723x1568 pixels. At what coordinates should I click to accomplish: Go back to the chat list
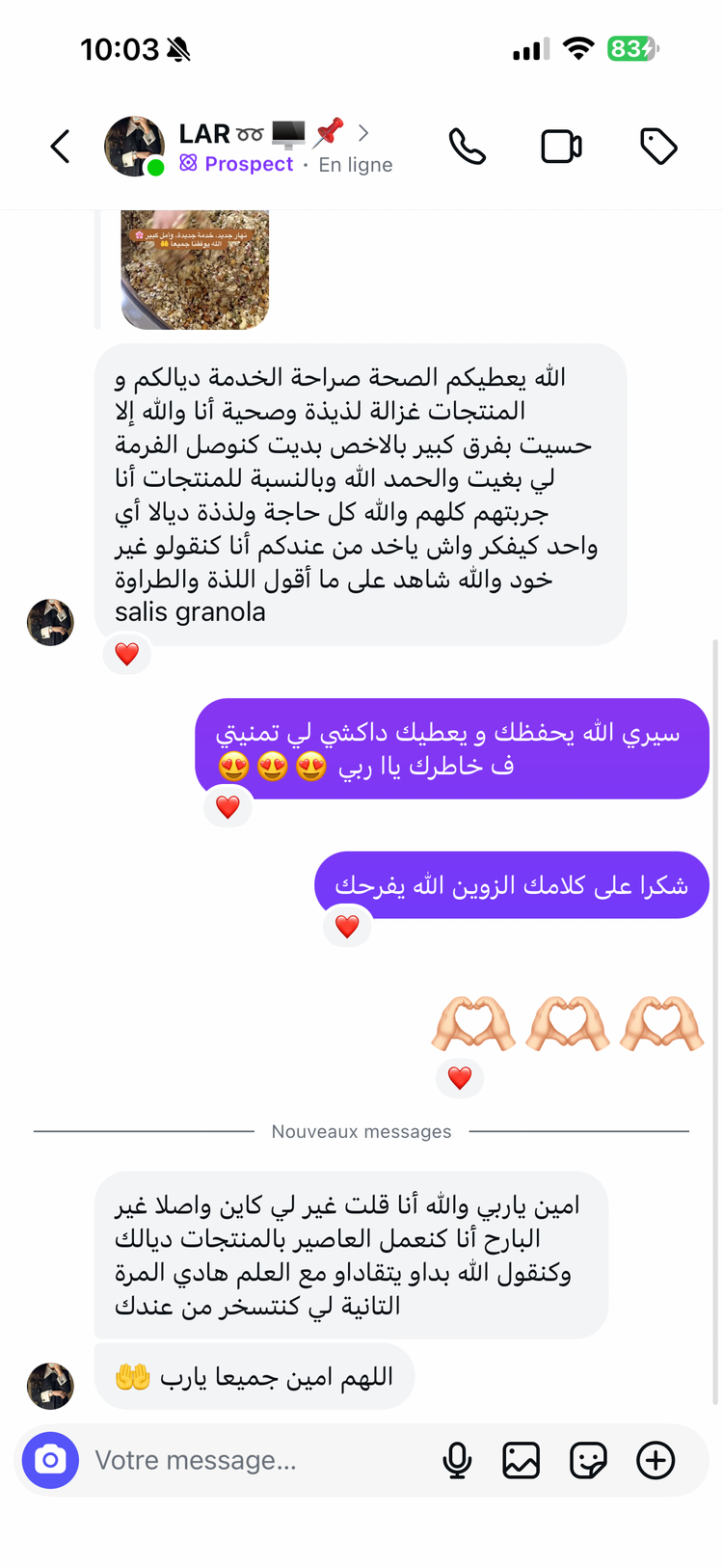[60, 147]
